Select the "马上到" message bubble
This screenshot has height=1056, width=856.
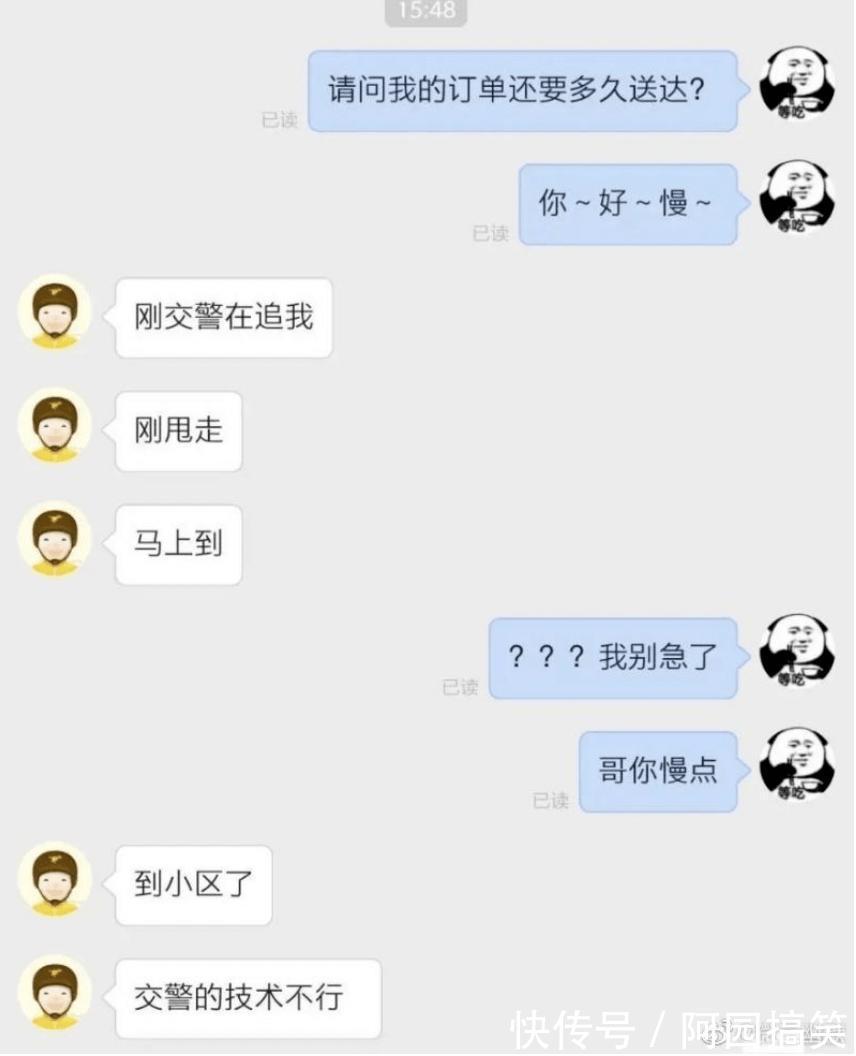pyautogui.click(x=177, y=545)
